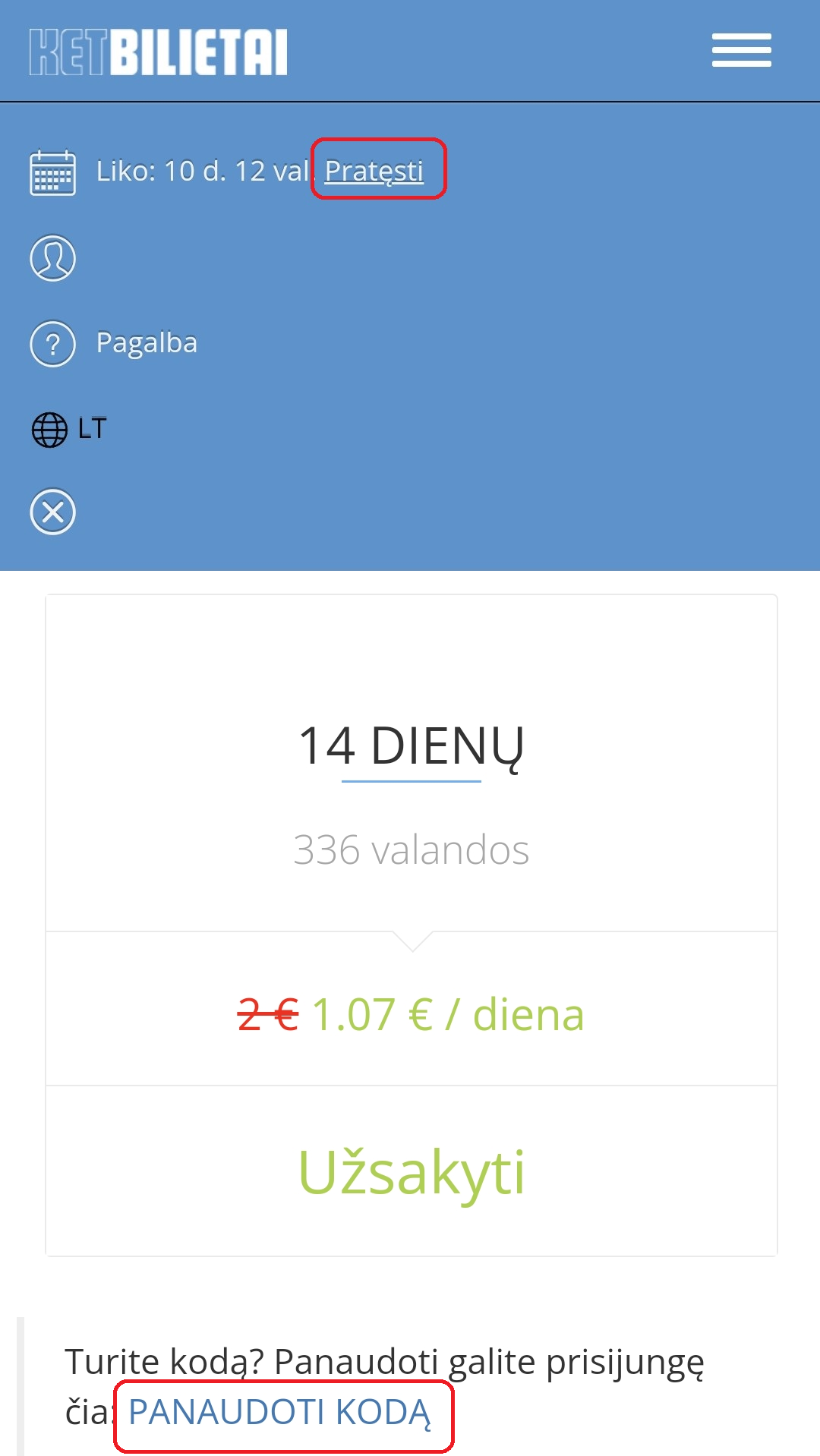The image size is (820, 1456).
Task: Order the 14 days plan via Užsakyti
Action: pyautogui.click(x=411, y=1172)
